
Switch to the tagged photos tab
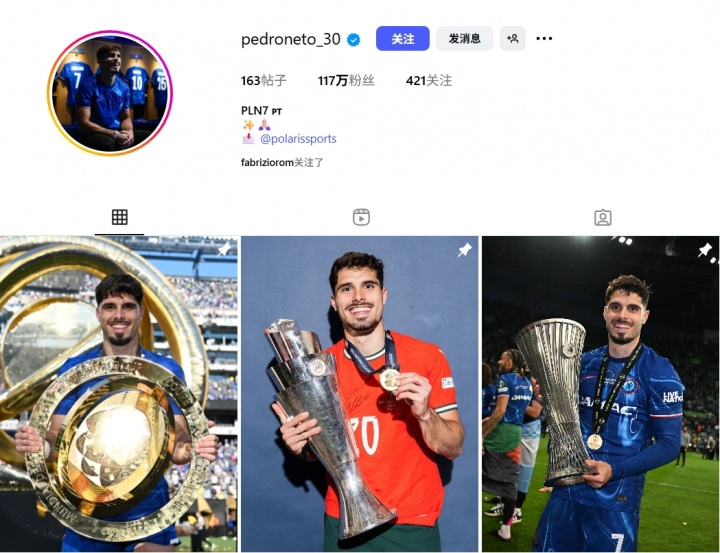[x=602, y=217]
